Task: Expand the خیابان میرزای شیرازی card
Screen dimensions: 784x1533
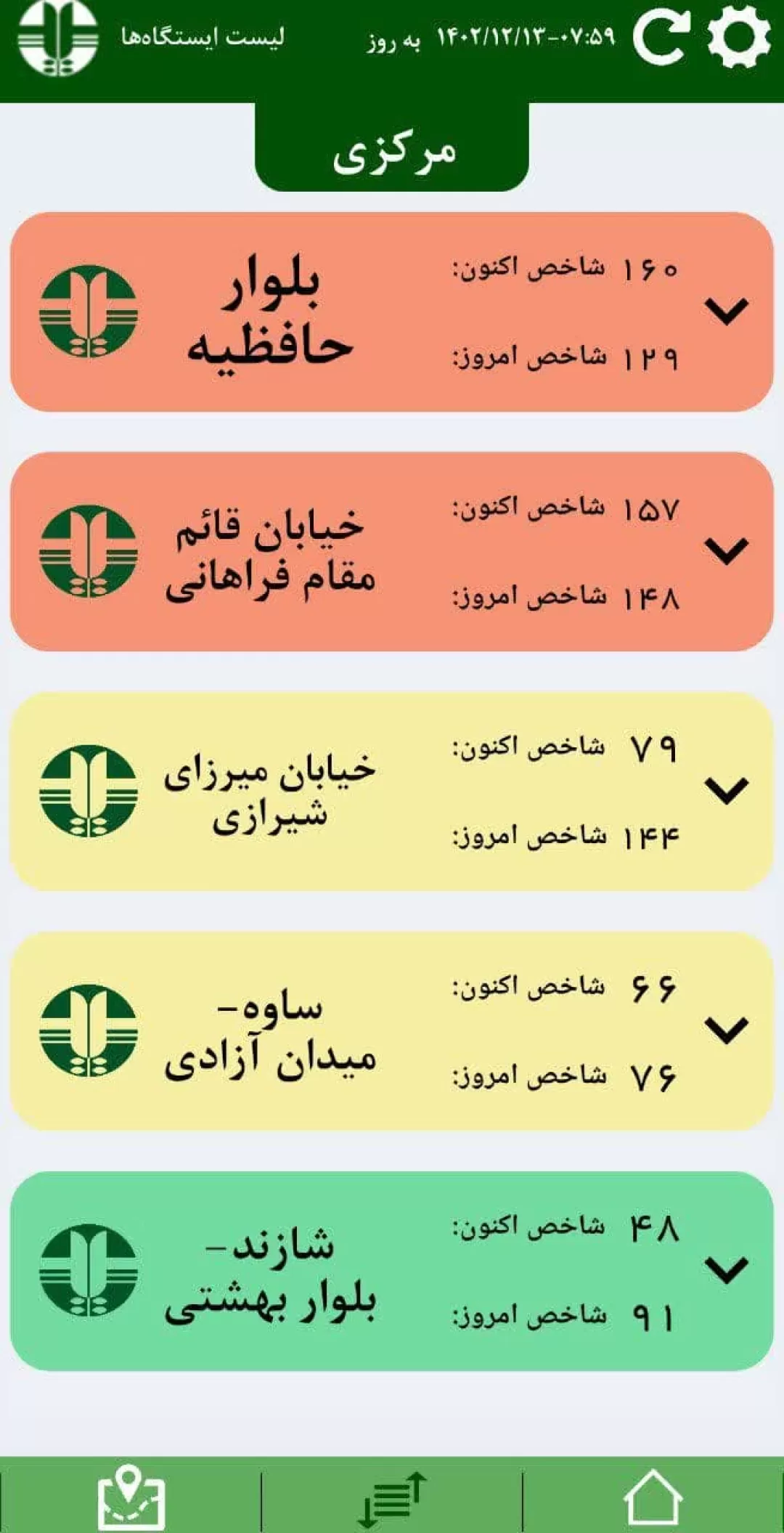Action: tap(727, 790)
